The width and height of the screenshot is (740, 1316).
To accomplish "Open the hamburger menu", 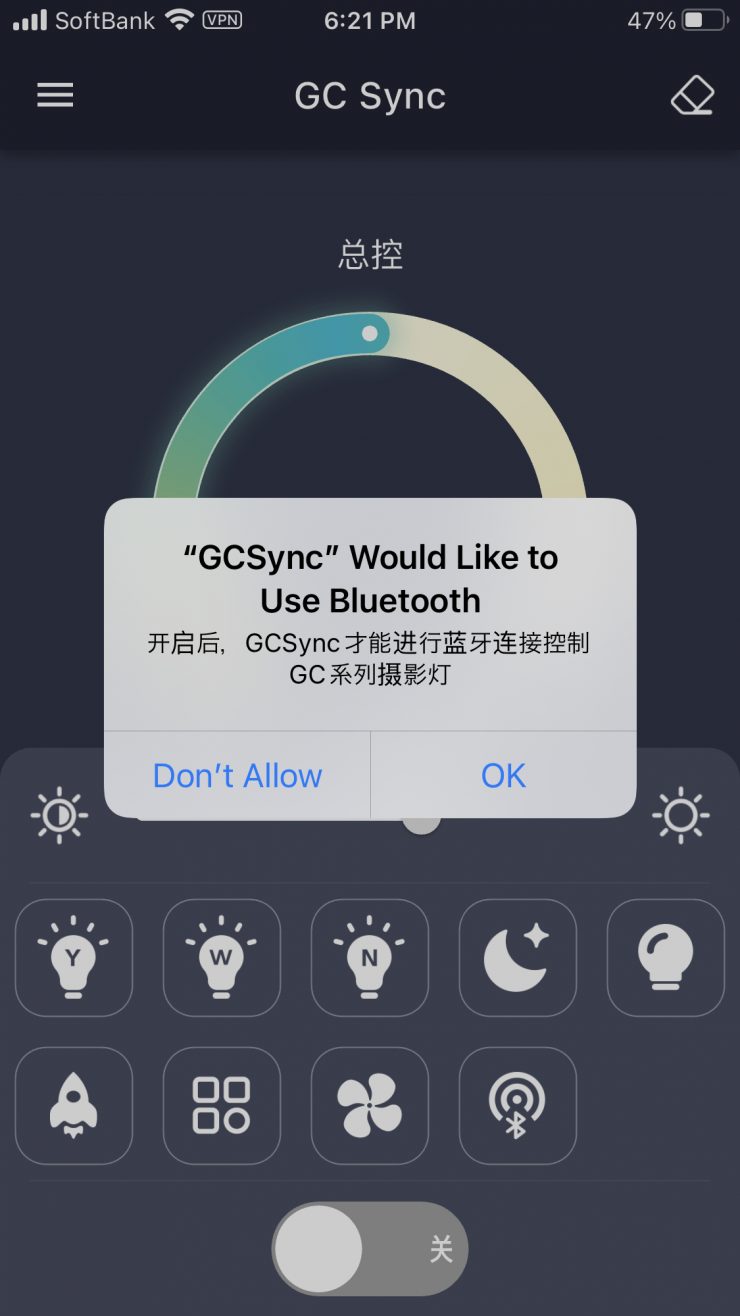I will (x=55, y=95).
